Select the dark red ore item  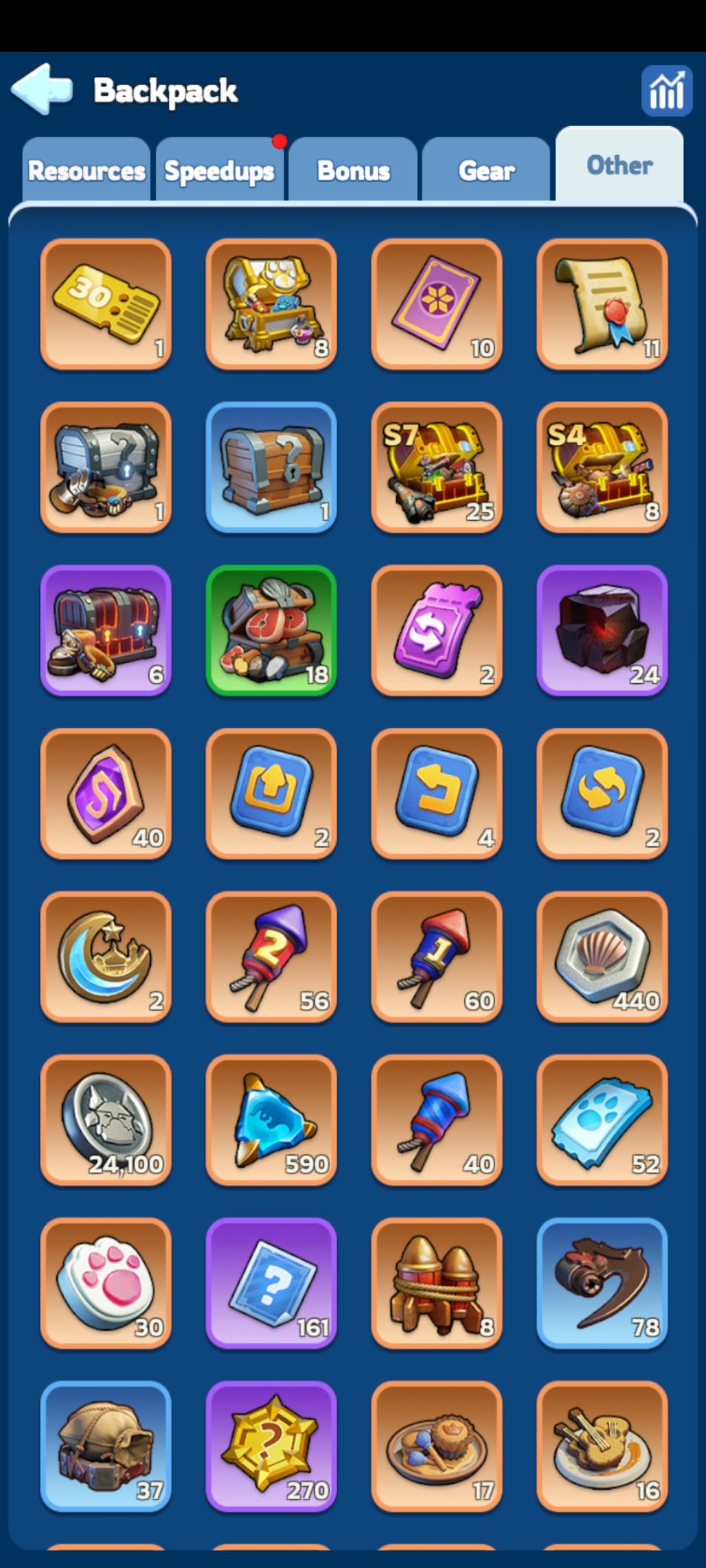[602, 630]
